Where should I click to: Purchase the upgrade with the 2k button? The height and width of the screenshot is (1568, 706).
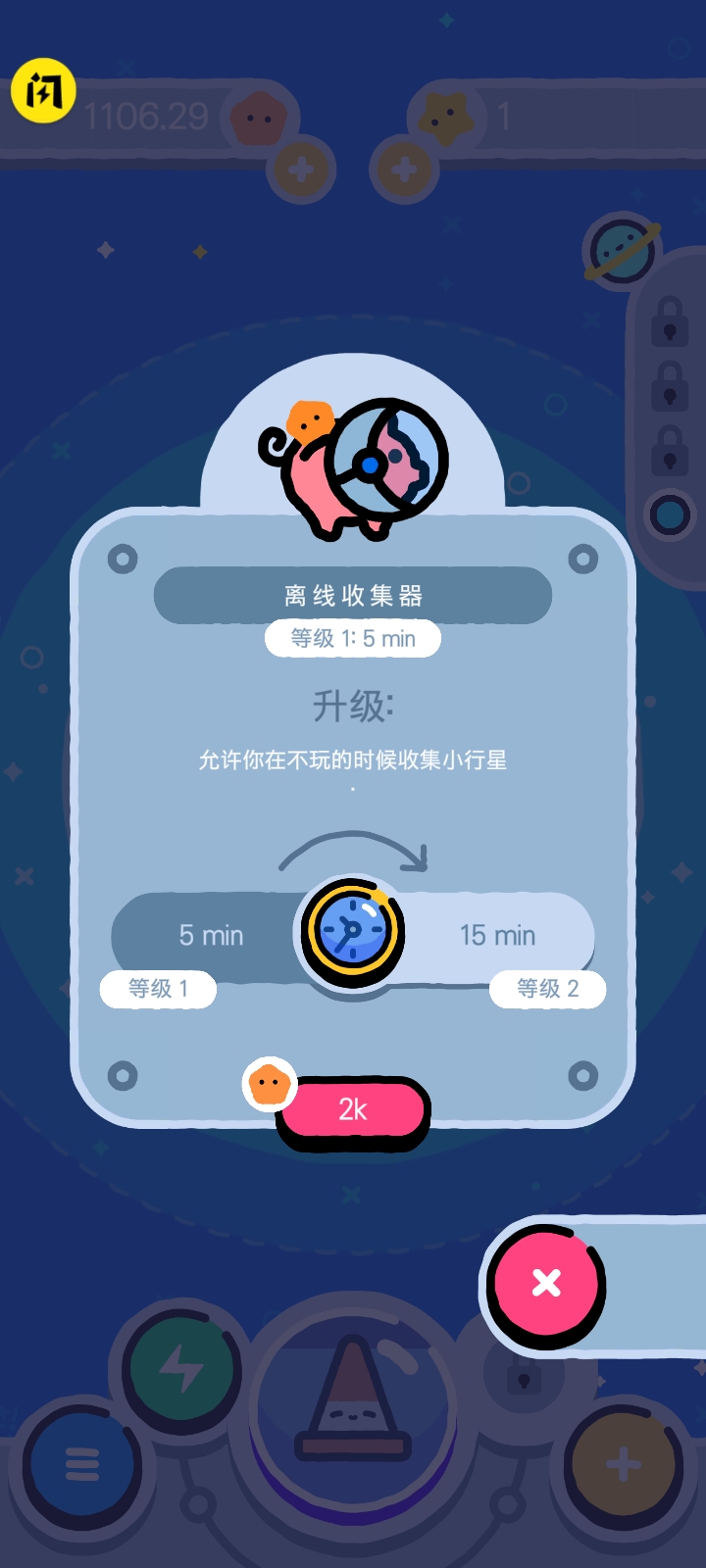pos(353,1110)
